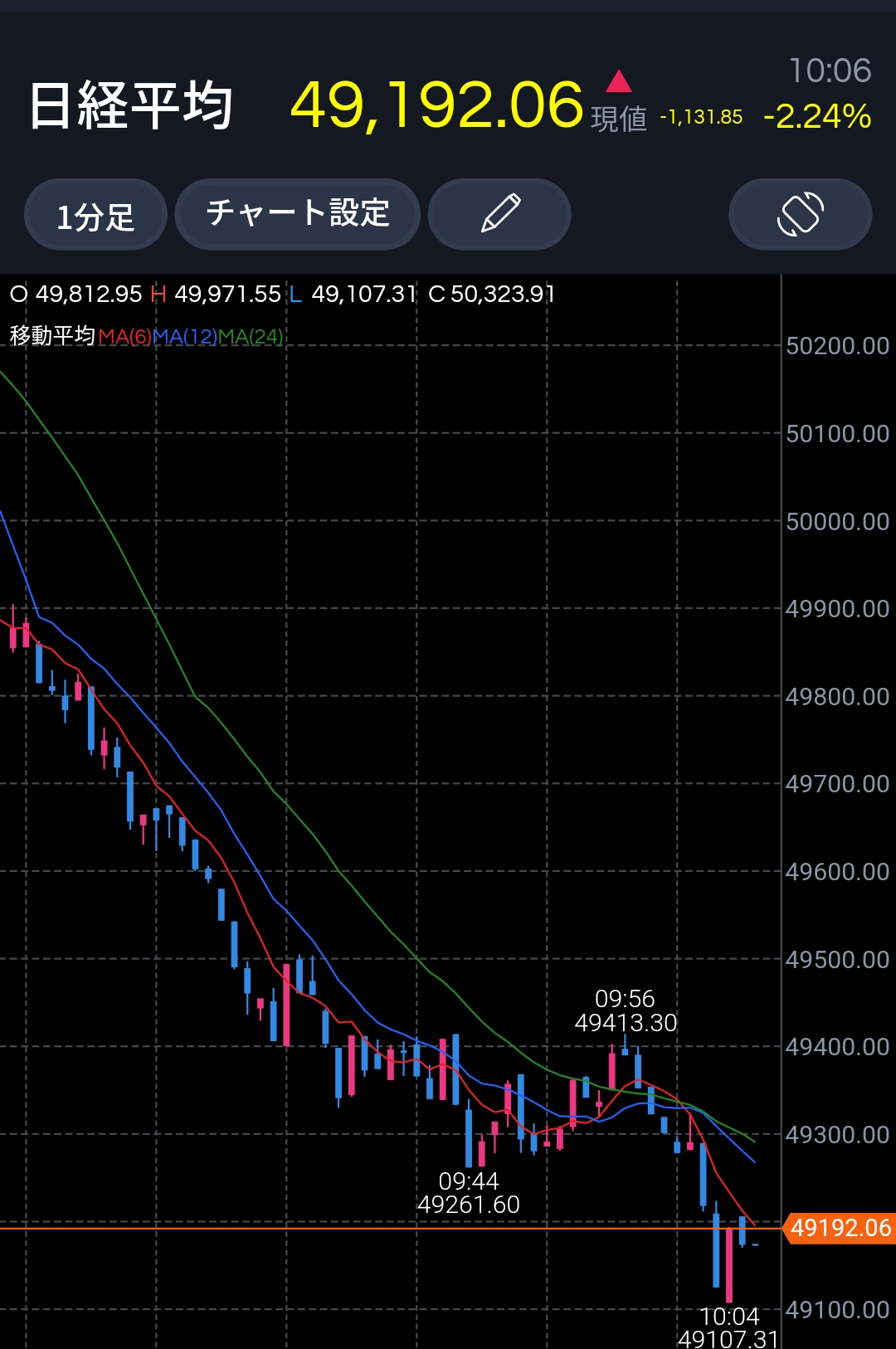The height and width of the screenshot is (1349, 896).
Task: Tap the pencil drawing tool button
Action: pos(499,214)
